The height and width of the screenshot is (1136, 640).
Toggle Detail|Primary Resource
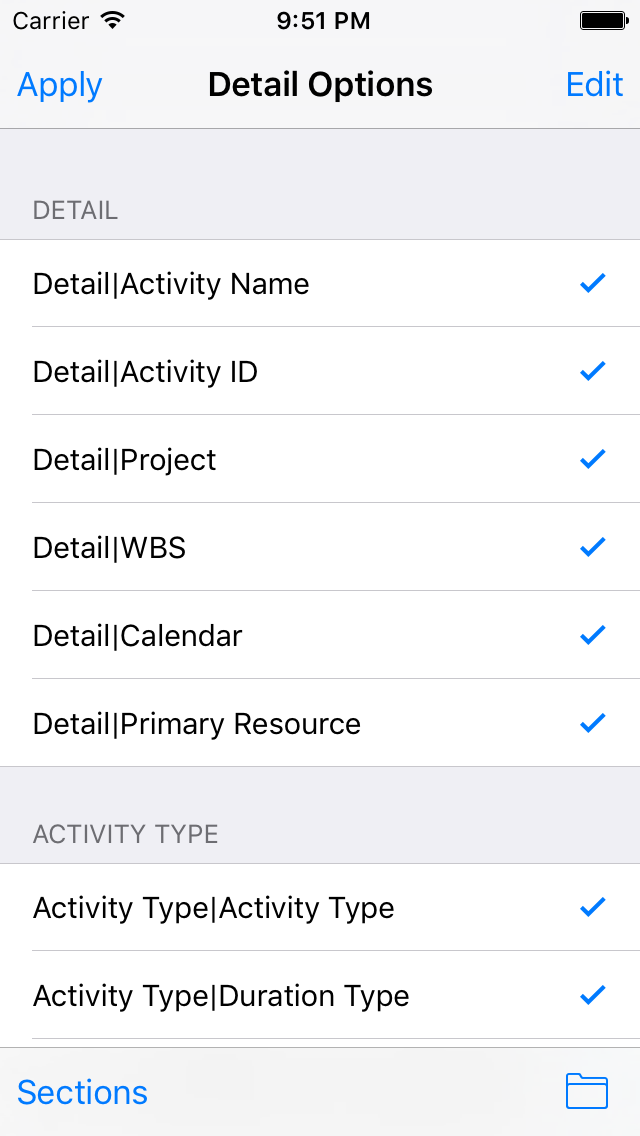pyautogui.click(x=320, y=724)
